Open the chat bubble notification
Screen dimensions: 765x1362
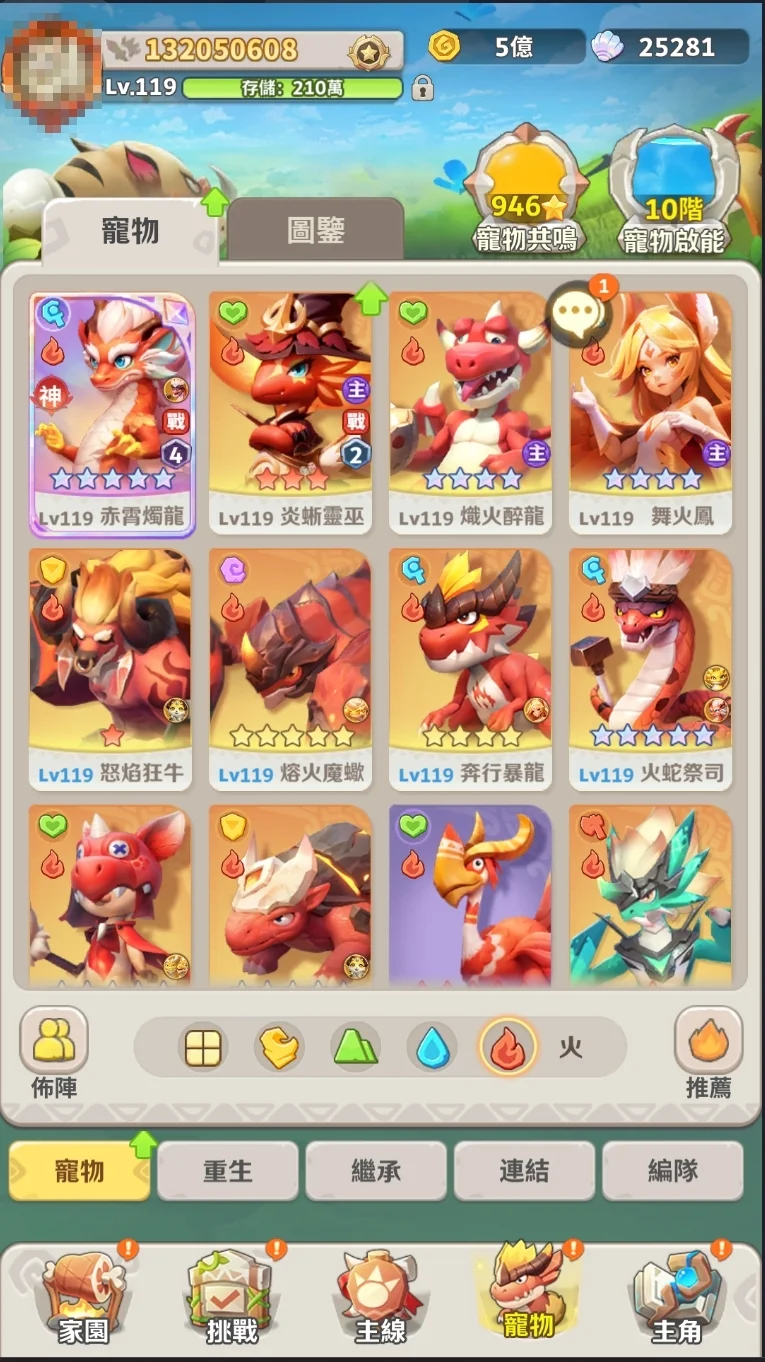pyautogui.click(x=580, y=315)
